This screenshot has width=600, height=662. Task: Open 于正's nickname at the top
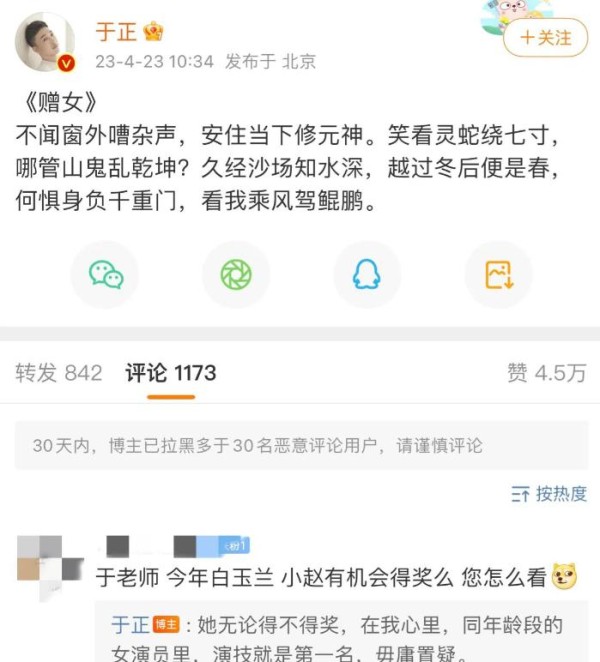click(116, 32)
